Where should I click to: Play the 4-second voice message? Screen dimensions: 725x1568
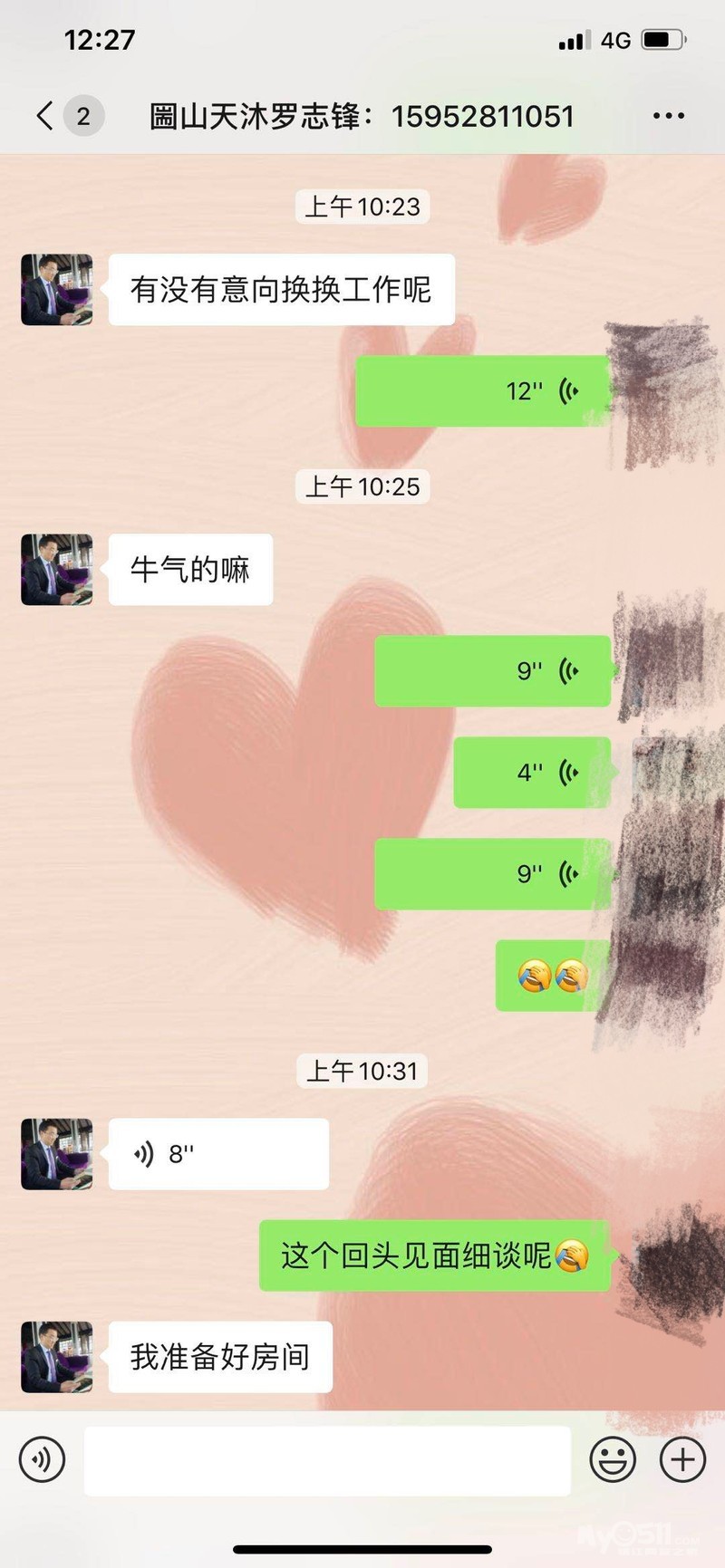coord(532,773)
